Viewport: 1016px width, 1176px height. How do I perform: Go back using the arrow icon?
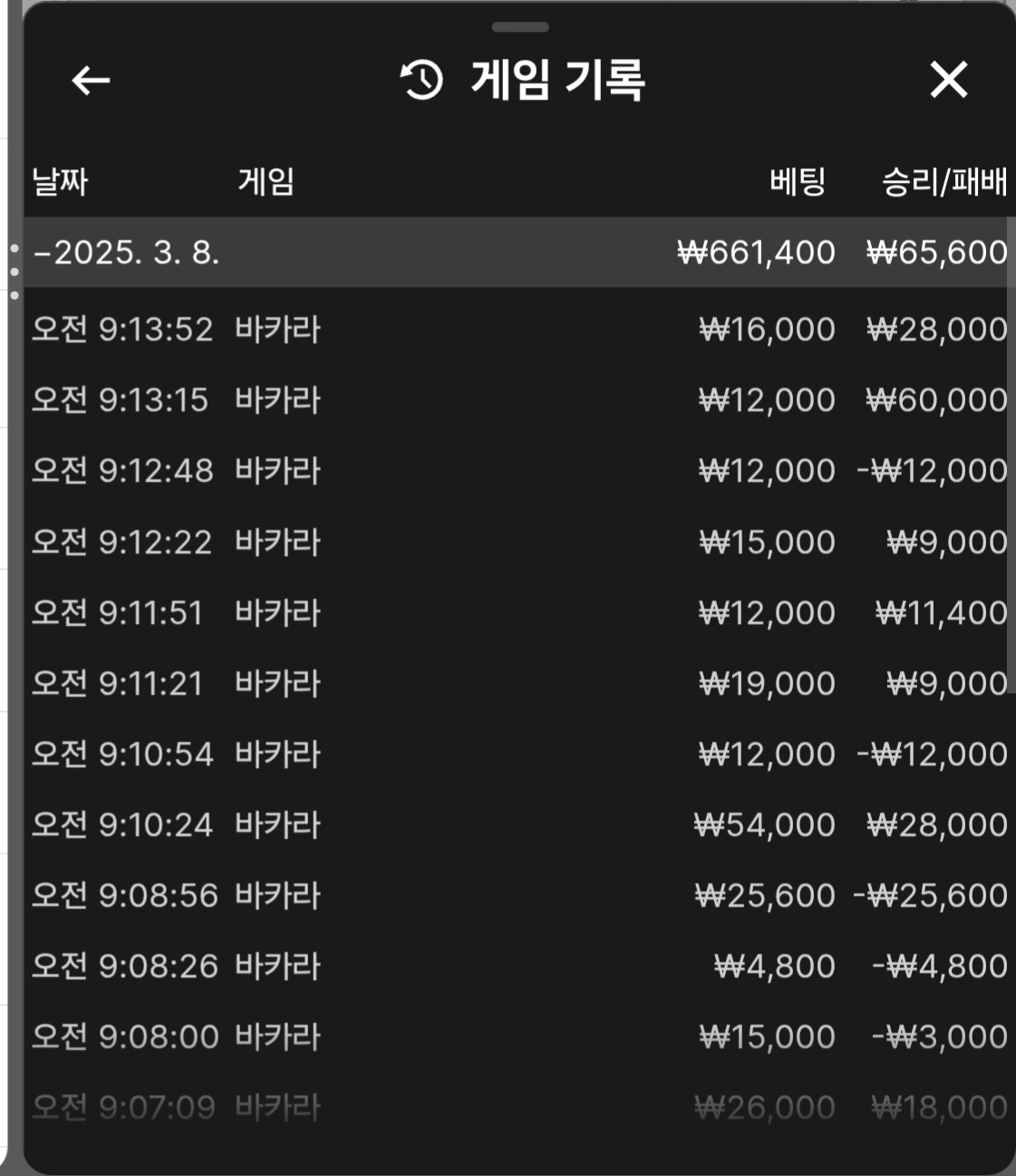pos(91,81)
